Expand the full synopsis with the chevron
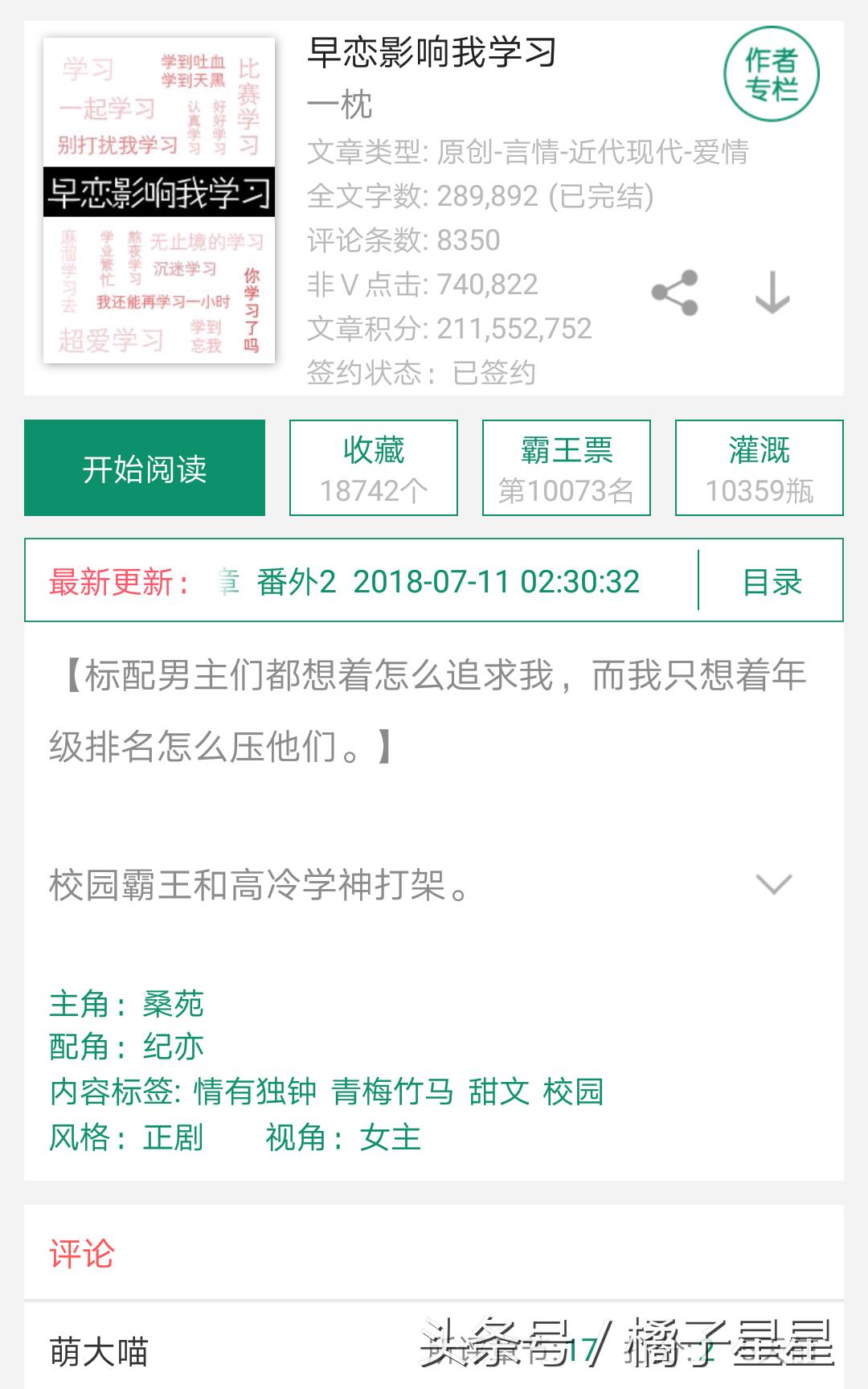Image resolution: width=868 pixels, height=1389 pixels. click(x=774, y=884)
